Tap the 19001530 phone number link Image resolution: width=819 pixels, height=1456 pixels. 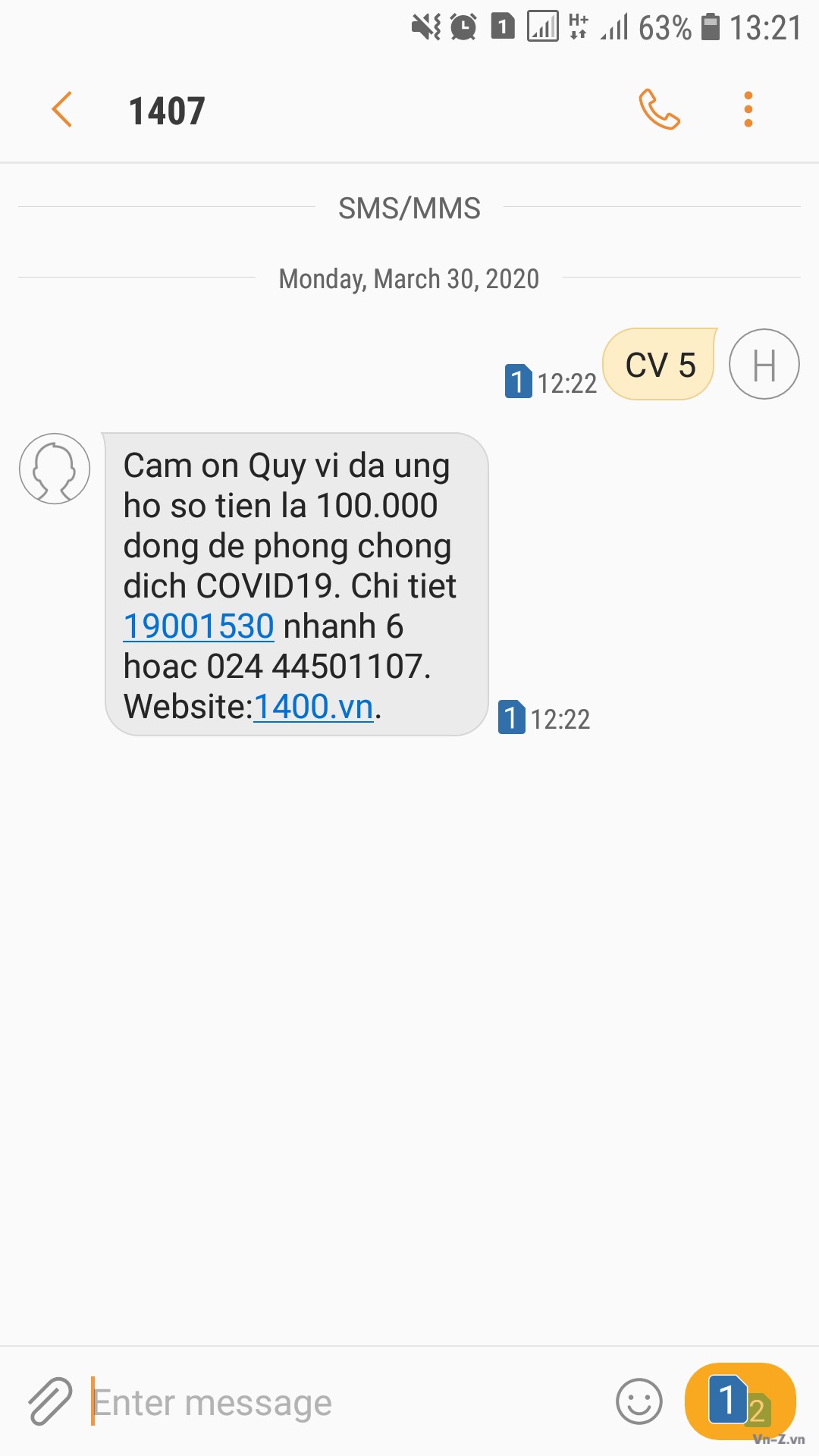199,626
